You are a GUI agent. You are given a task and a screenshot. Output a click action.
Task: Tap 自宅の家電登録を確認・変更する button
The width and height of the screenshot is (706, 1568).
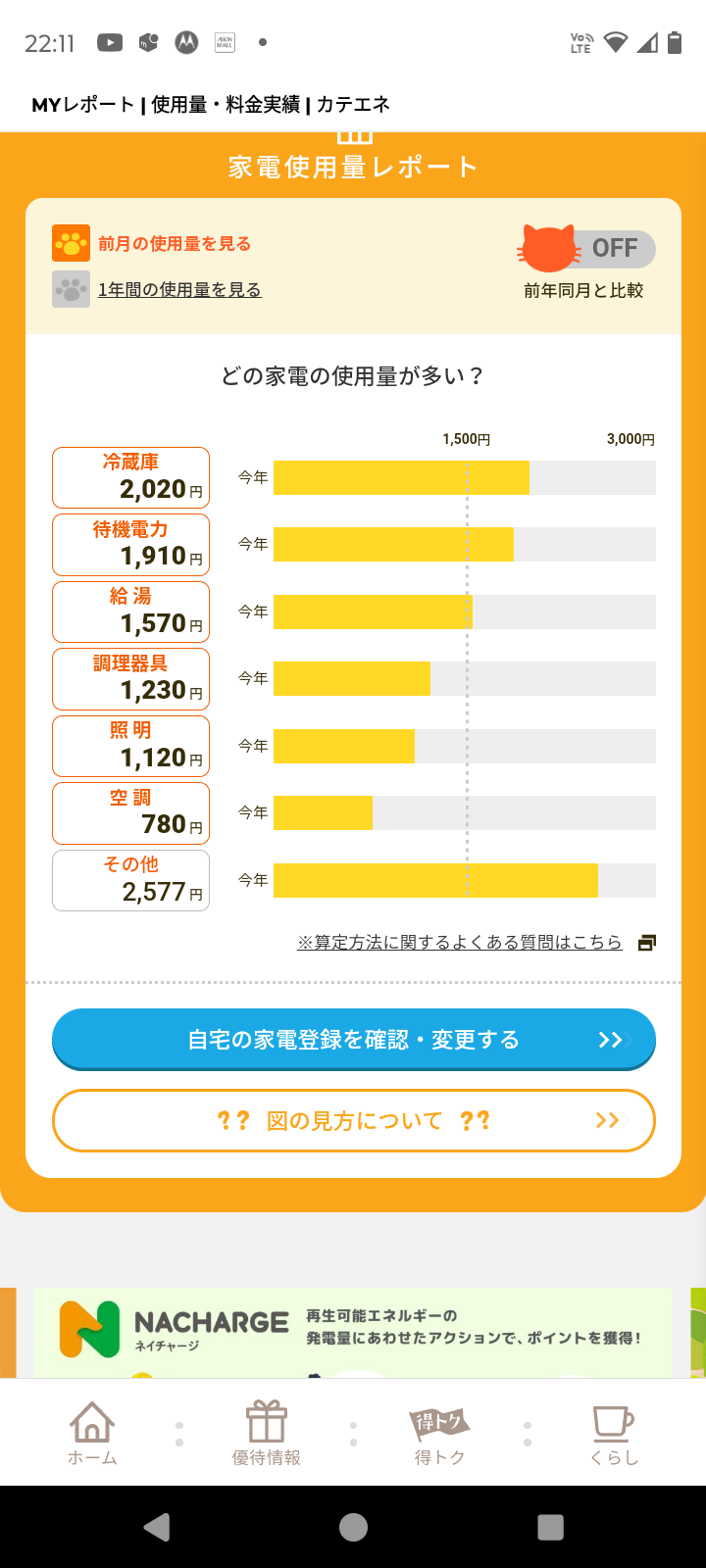coord(353,1039)
